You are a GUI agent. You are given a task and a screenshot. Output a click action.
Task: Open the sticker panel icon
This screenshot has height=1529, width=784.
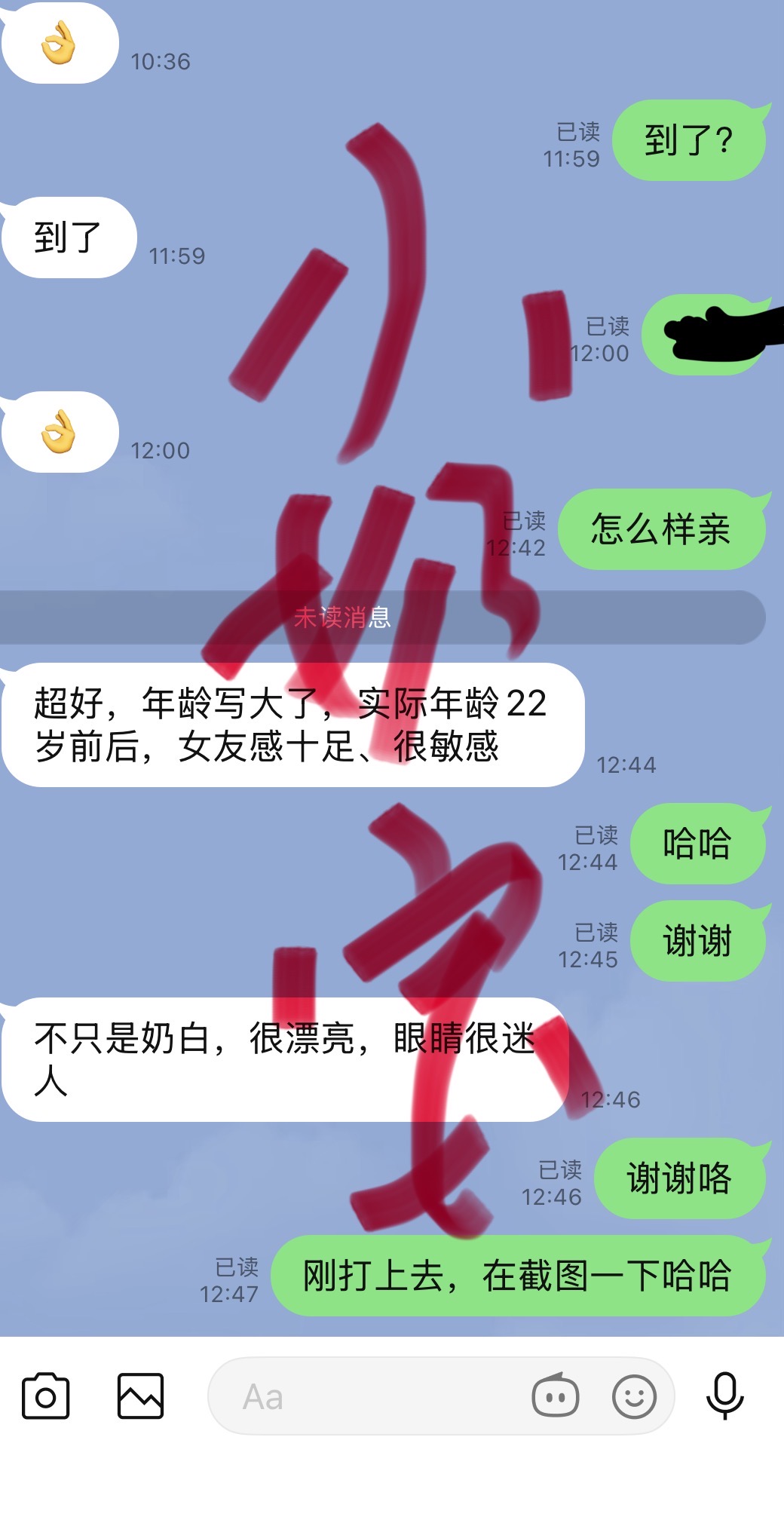coord(556,1395)
